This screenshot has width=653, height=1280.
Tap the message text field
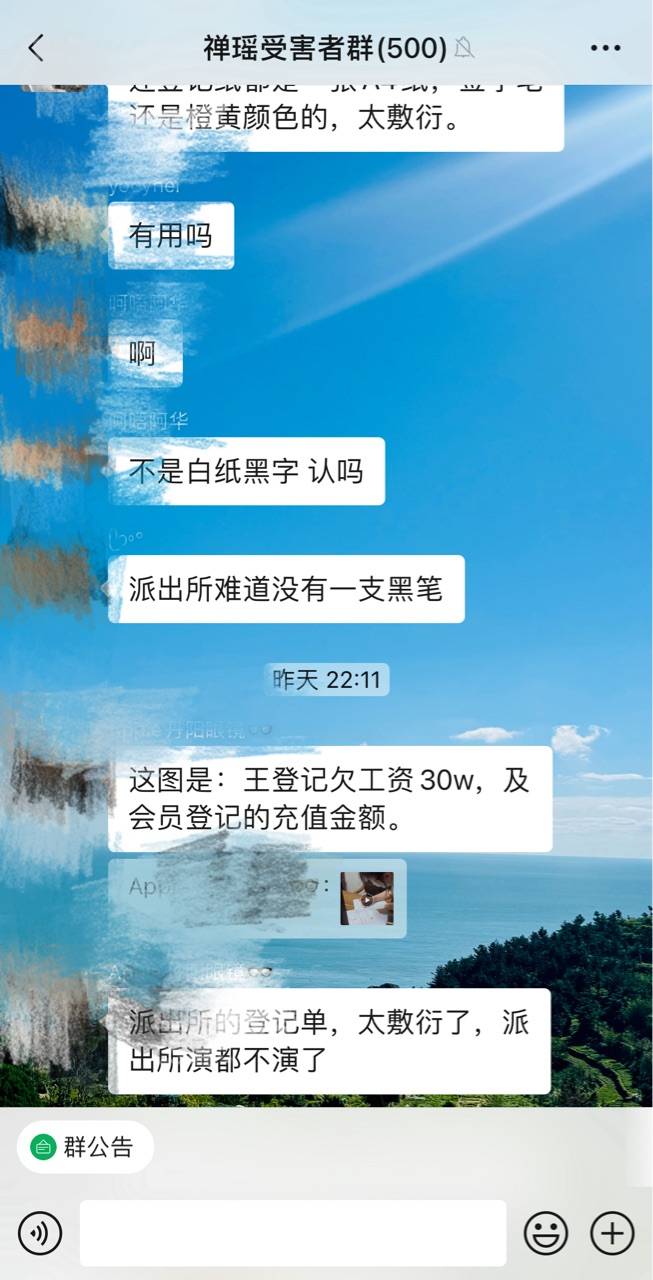292,1233
